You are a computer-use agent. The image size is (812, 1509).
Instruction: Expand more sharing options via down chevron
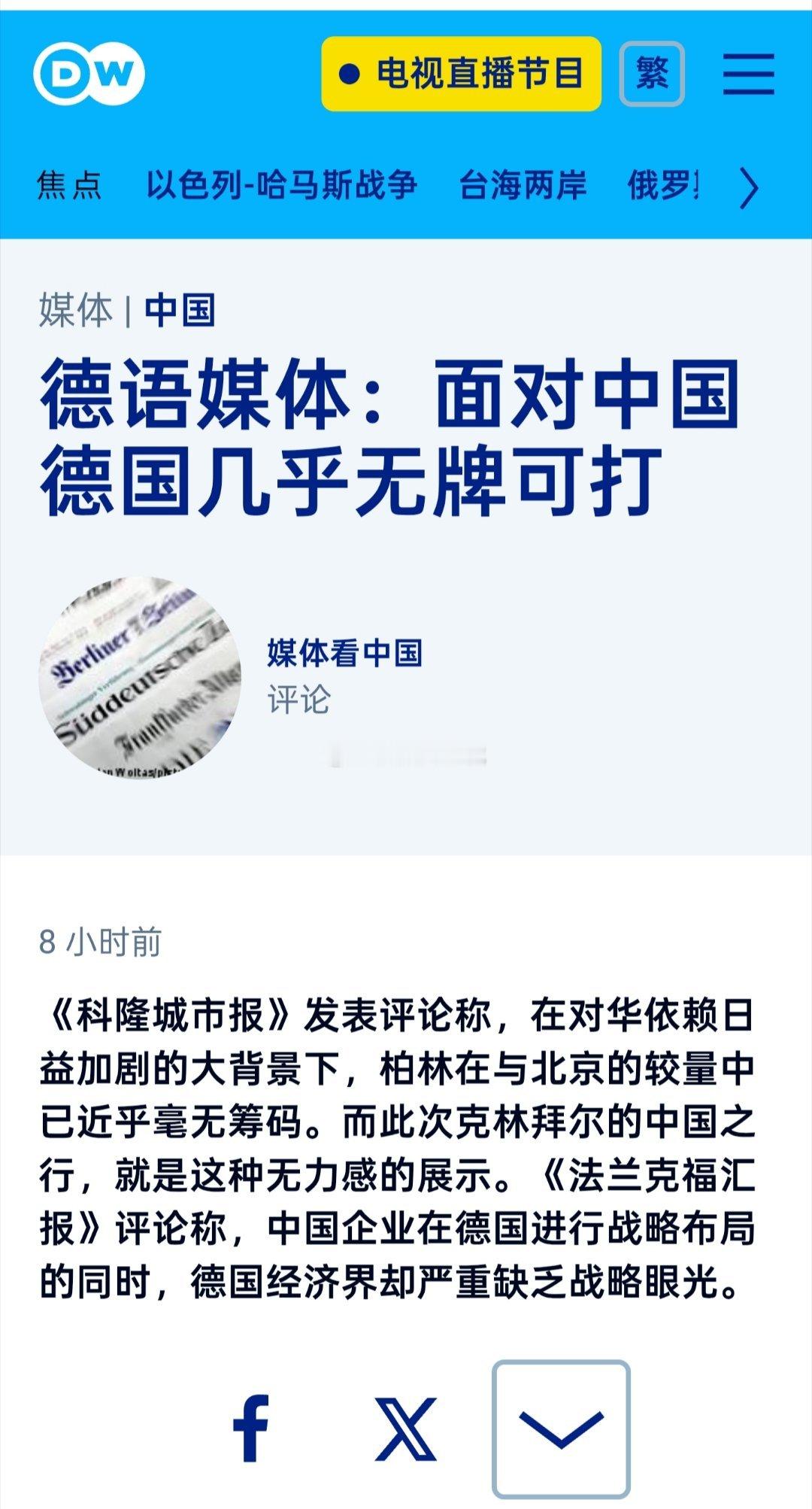(x=559, y=1432)
